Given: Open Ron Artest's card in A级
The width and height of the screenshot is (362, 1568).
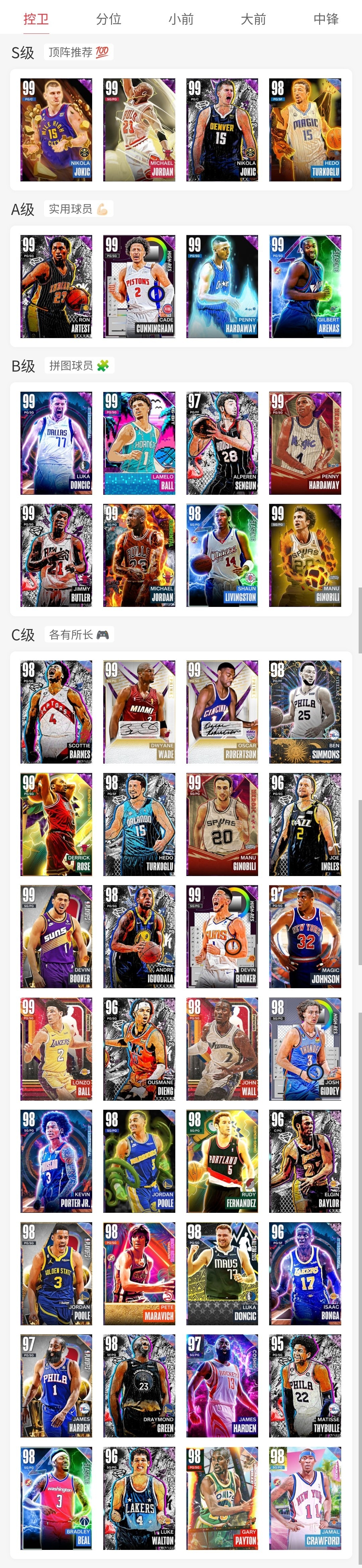Looking at the screenshot, I should point(56,286).
